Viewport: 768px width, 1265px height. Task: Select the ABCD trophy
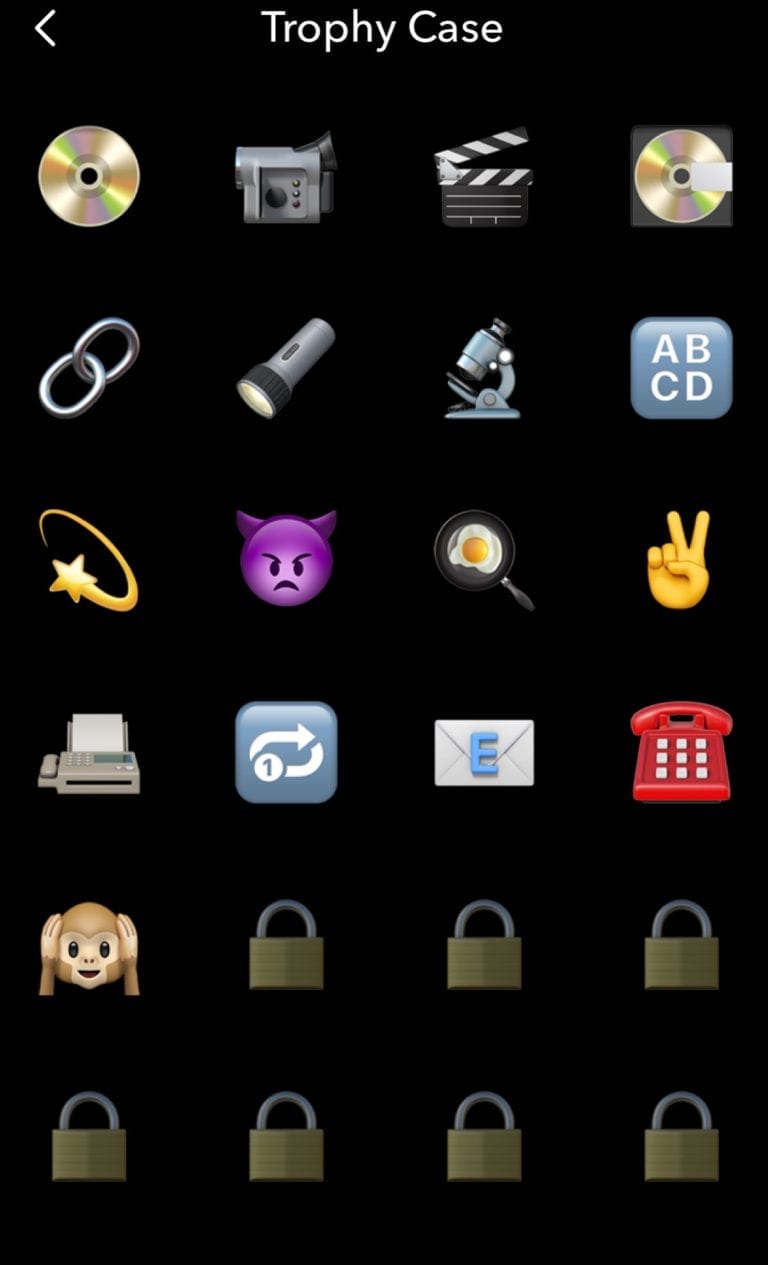click(x=681, y=367)
